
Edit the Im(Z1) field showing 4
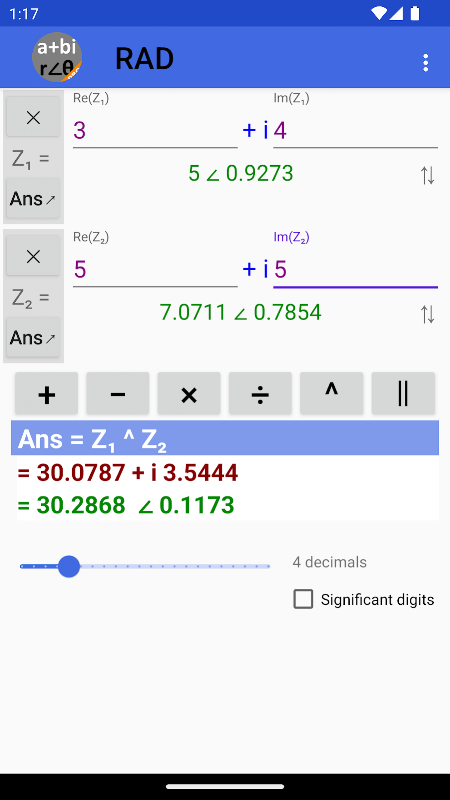click(356, 131)
